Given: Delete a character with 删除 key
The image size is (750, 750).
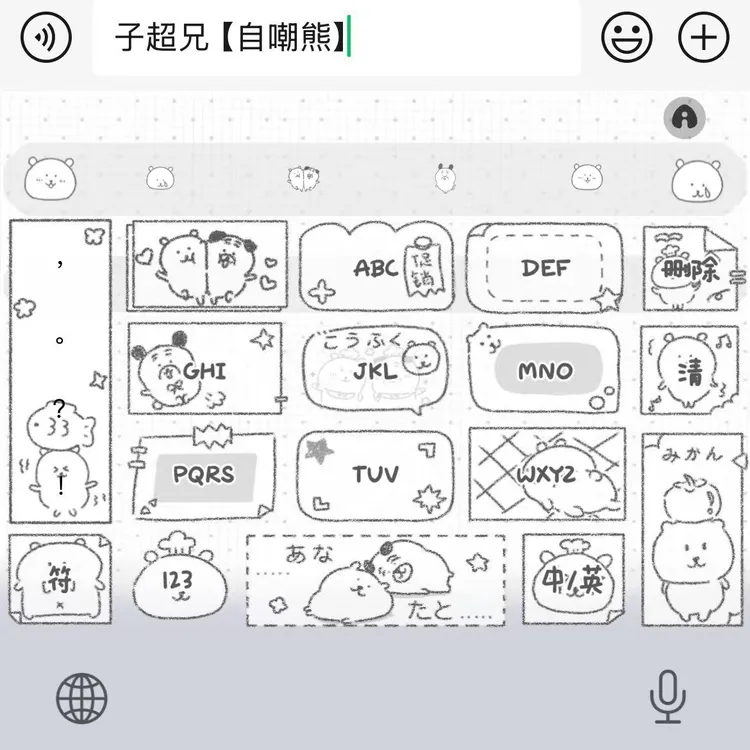Looking at the screenshot, I should pyautogui.click(x=693, y=268).
